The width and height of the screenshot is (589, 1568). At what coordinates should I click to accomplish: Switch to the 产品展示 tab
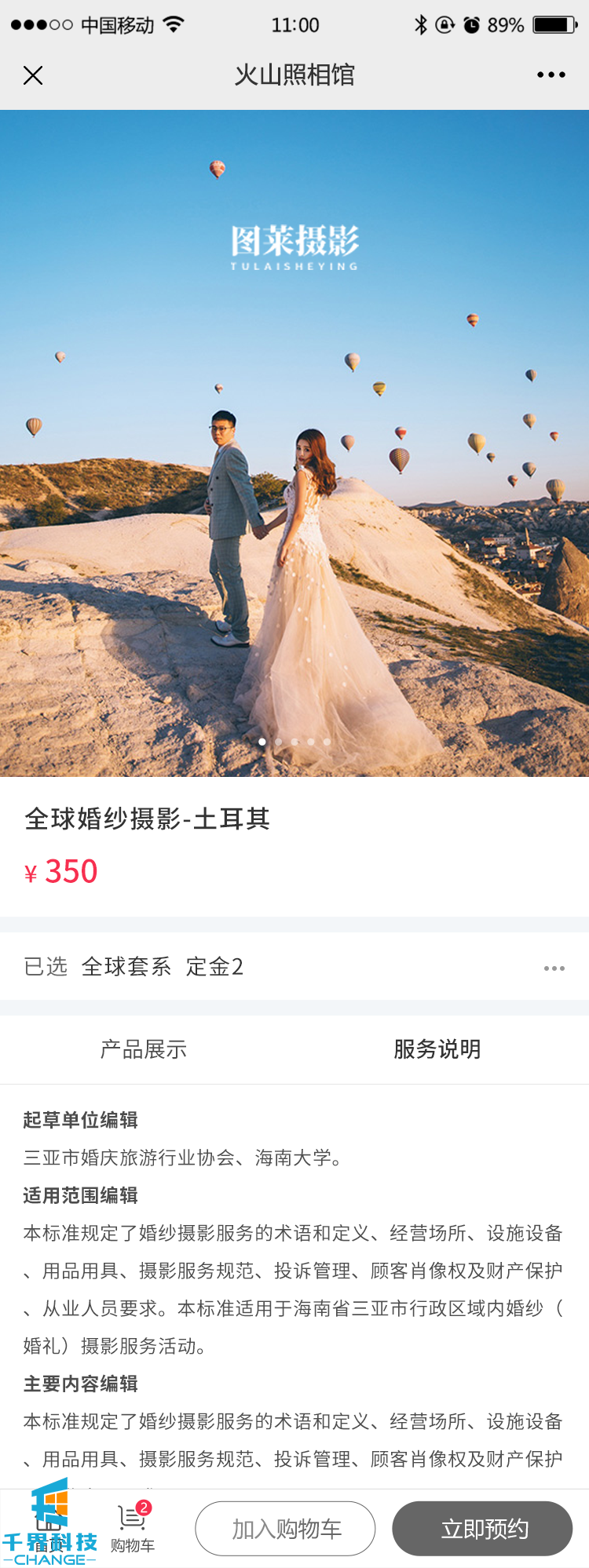144,1049
